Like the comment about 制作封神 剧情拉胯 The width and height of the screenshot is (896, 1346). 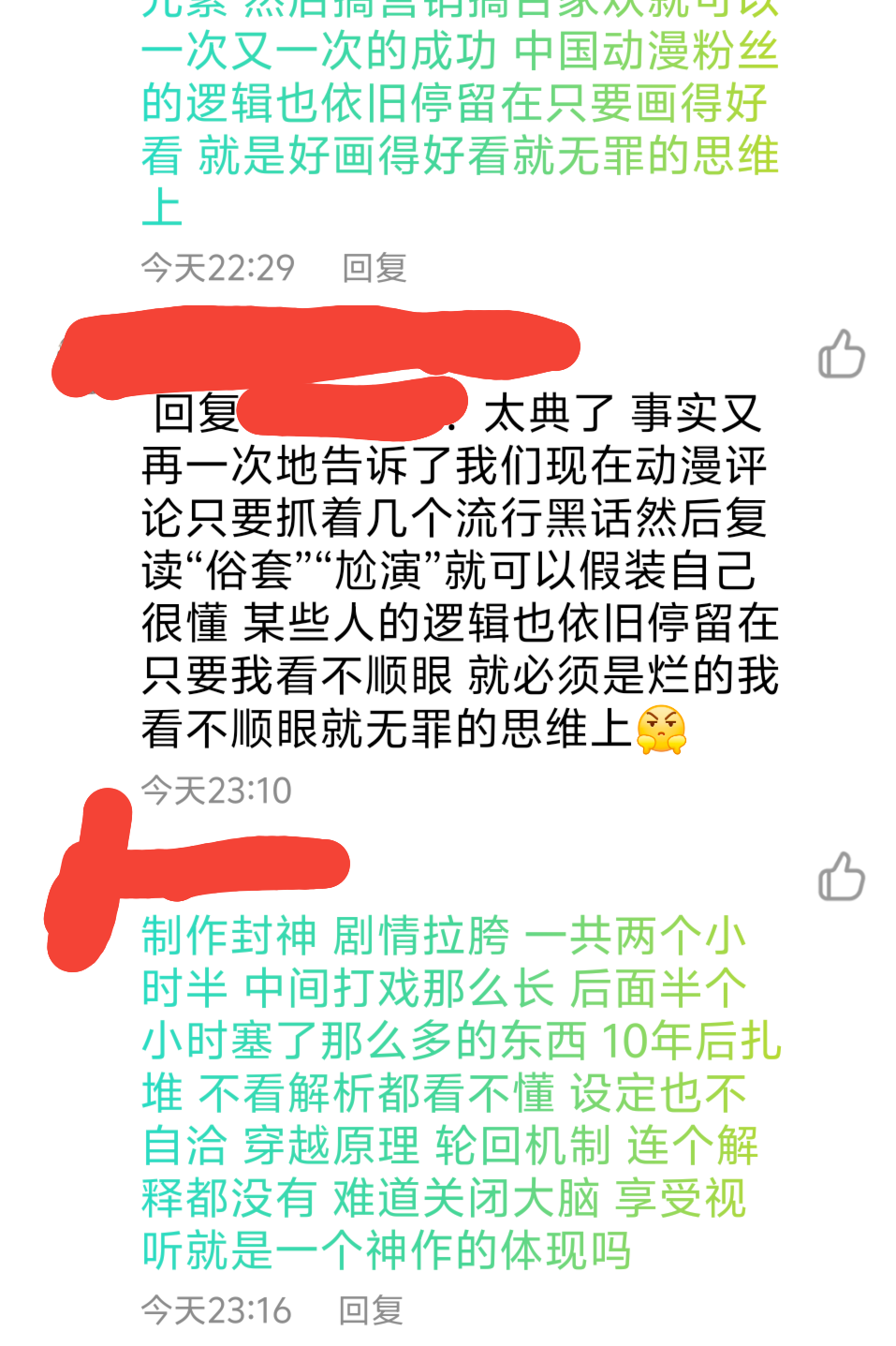click(x=841, y=878)
